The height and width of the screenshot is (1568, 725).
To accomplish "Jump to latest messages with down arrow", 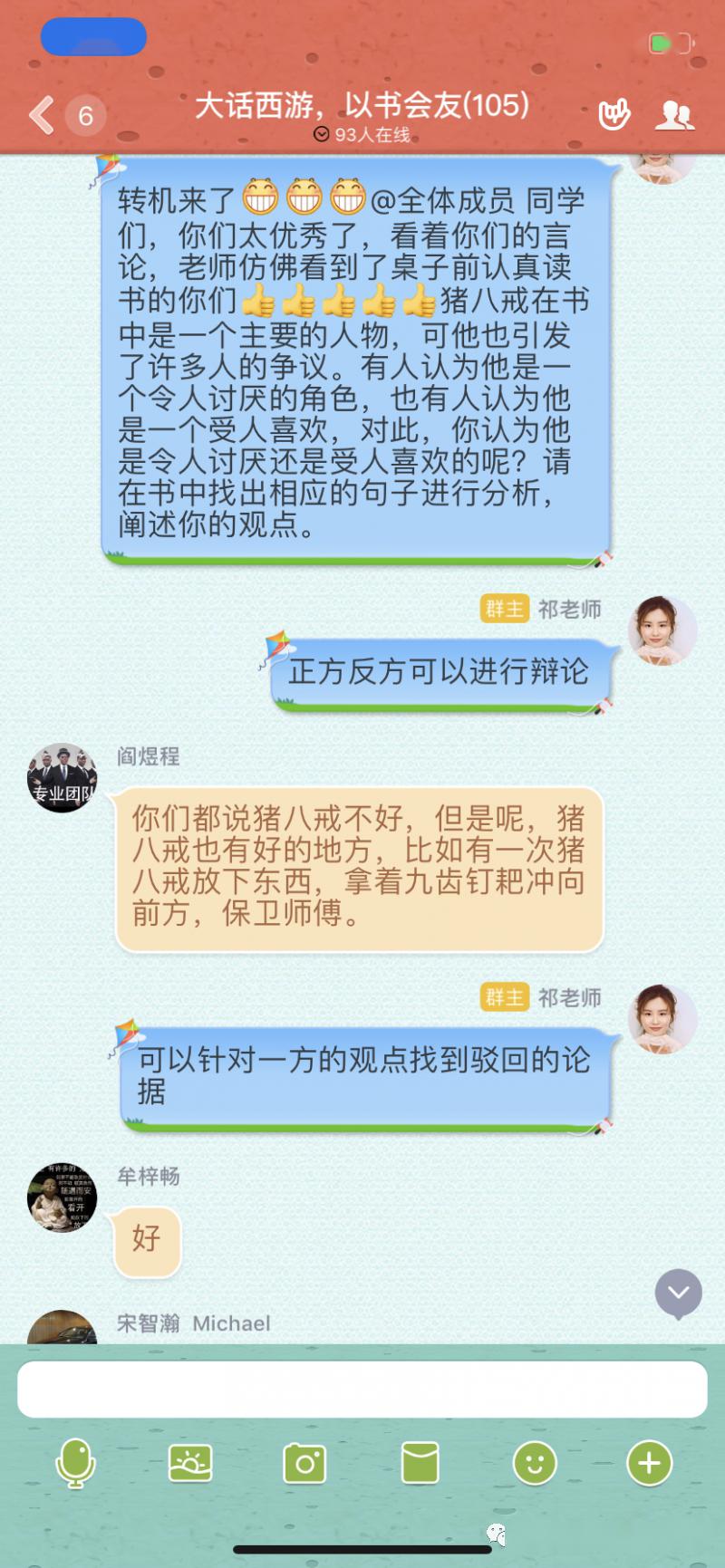I will tap(679, 1294).
